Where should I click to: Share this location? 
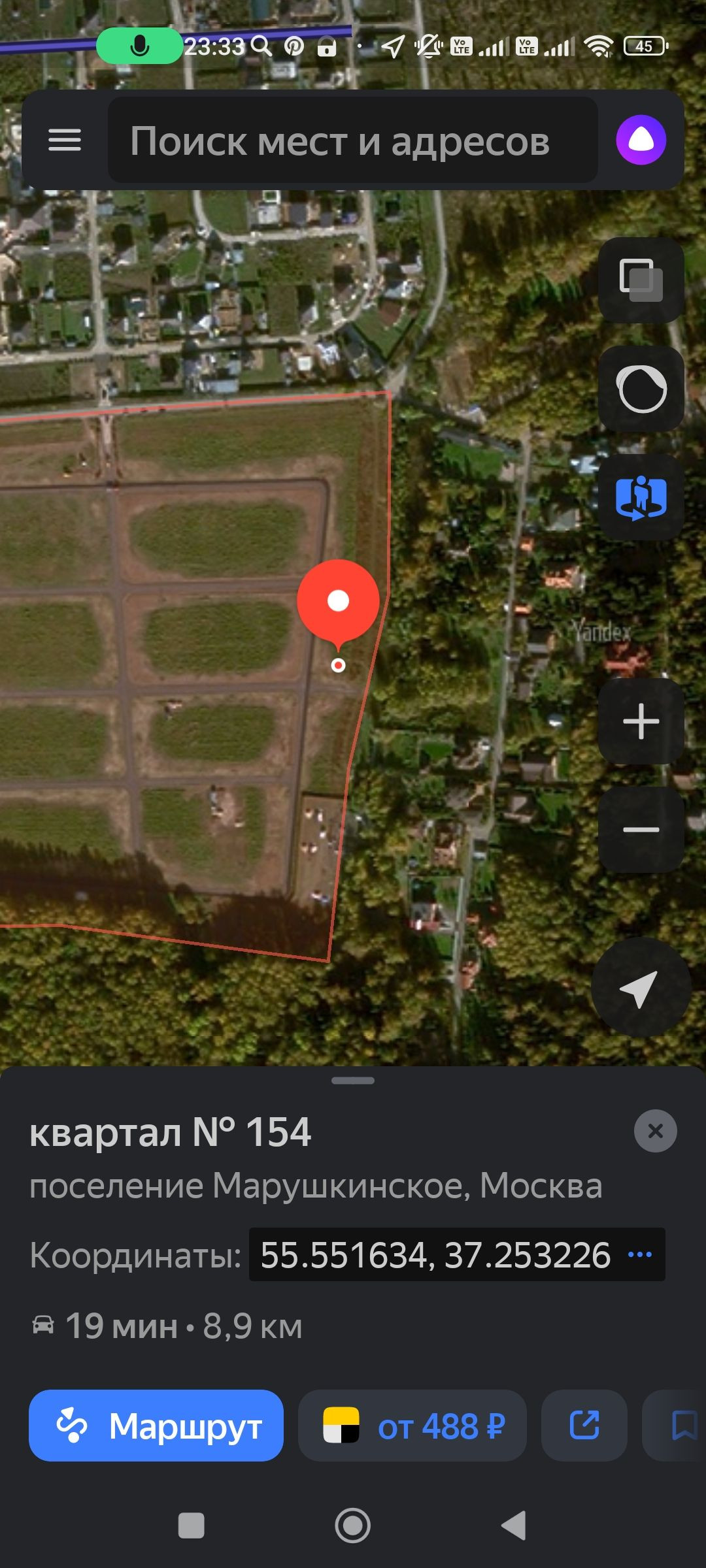coord(584,1426)
